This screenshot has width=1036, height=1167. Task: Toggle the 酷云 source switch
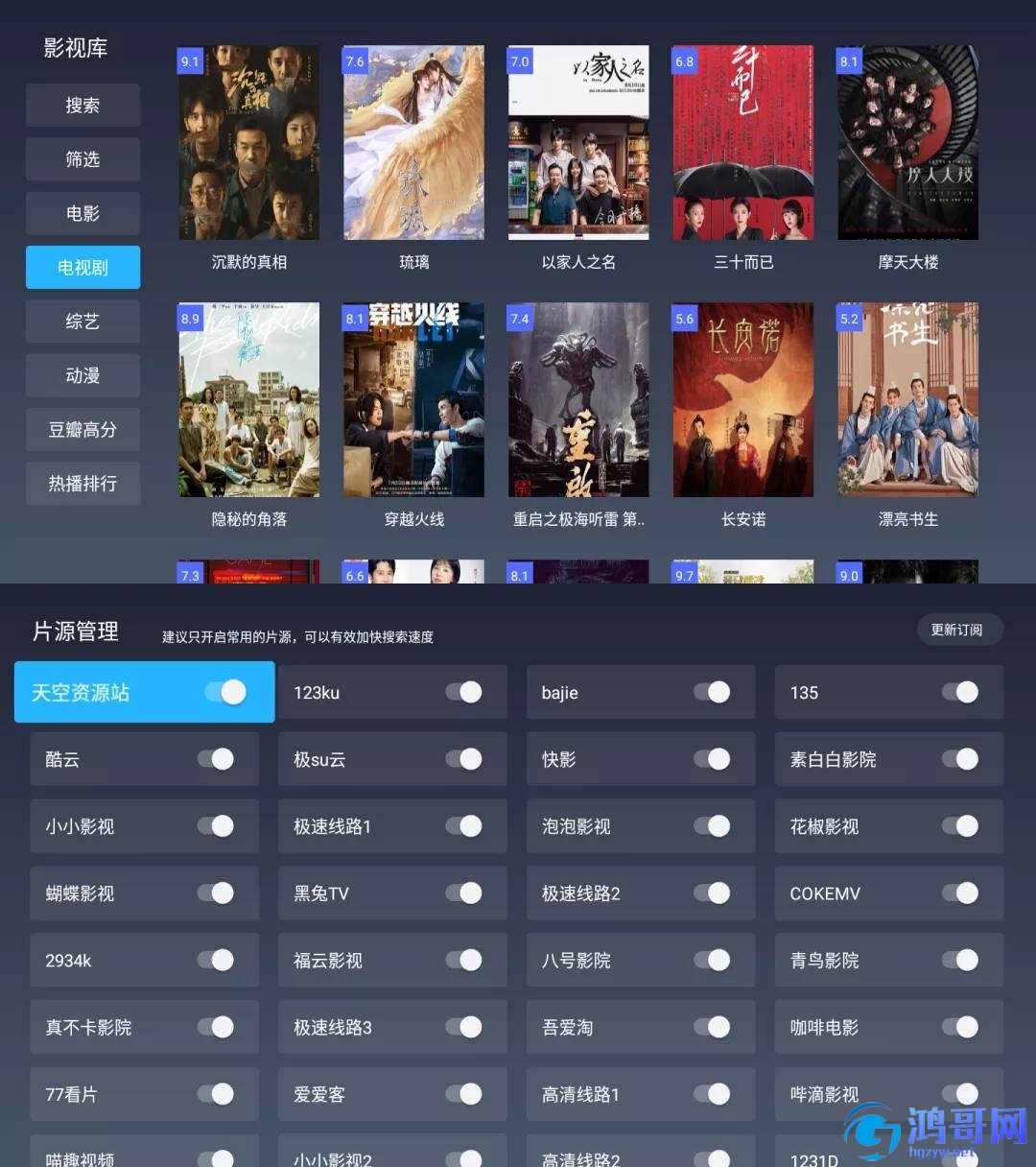click(216, 759)
